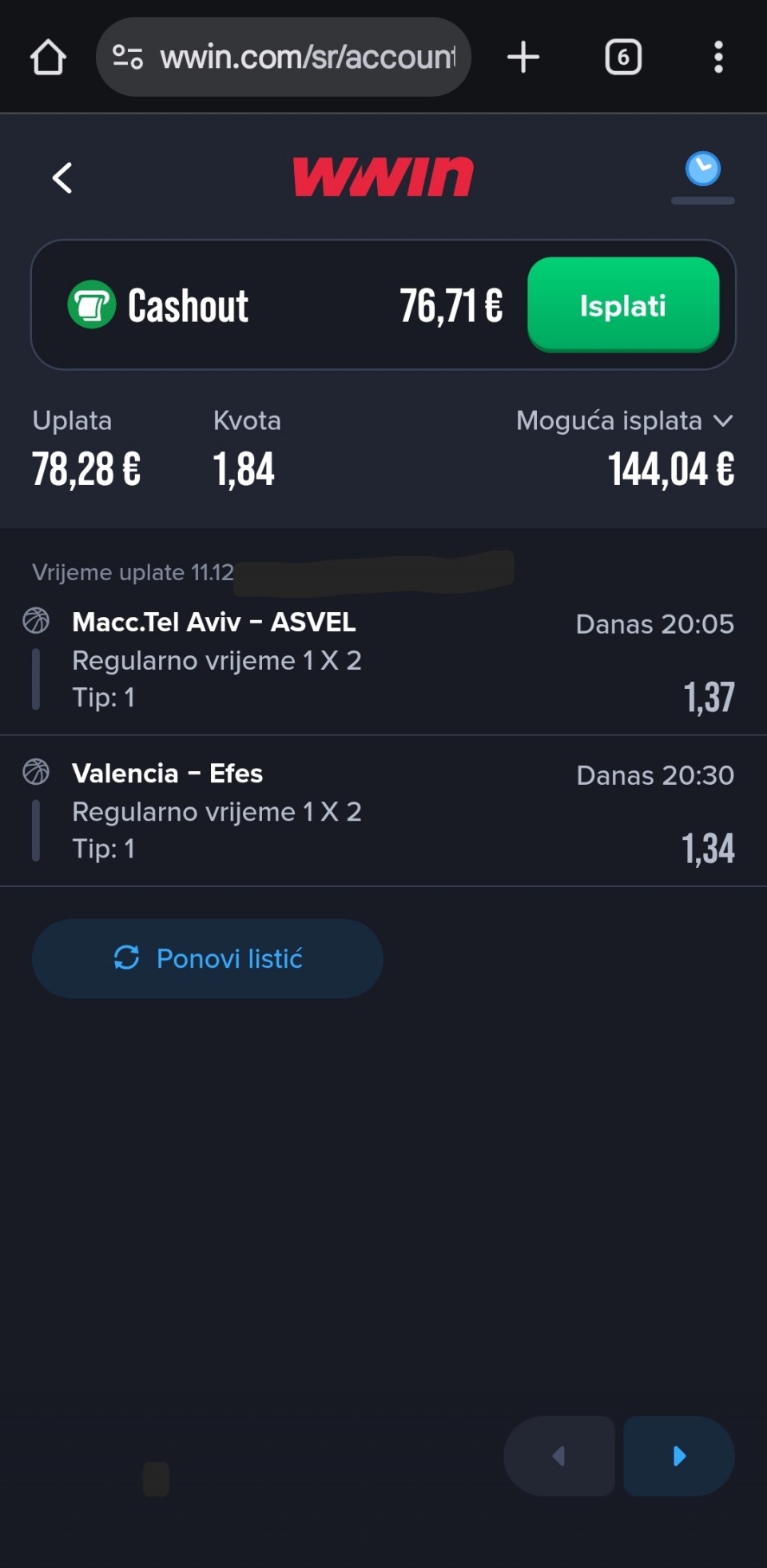Open the Valencia – Efes match
The width and height of the screenshot is (767, 1568).
[168, 774]
